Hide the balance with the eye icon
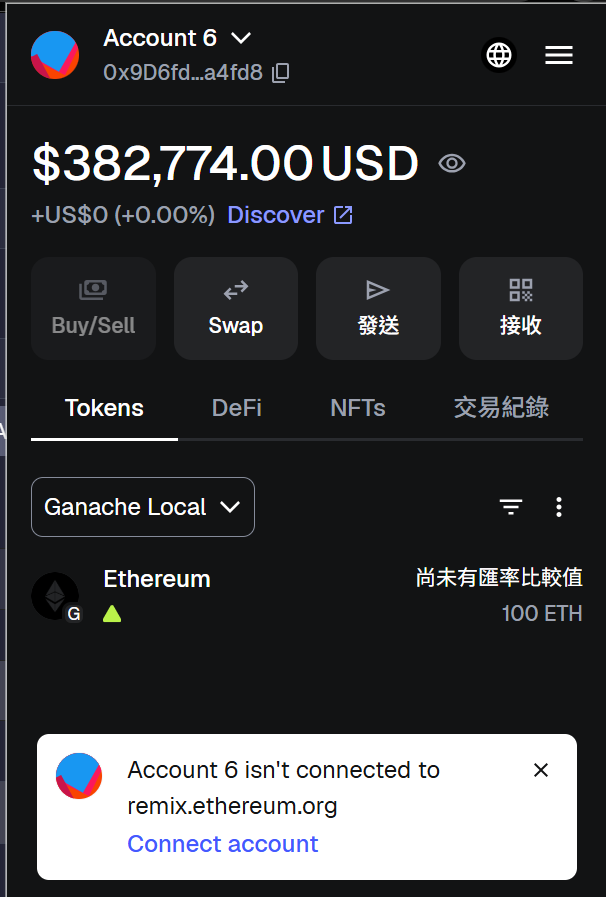Image resolution: width=606 pixels, height=897 pixels. pyautogui.click(x=452, y=164)
